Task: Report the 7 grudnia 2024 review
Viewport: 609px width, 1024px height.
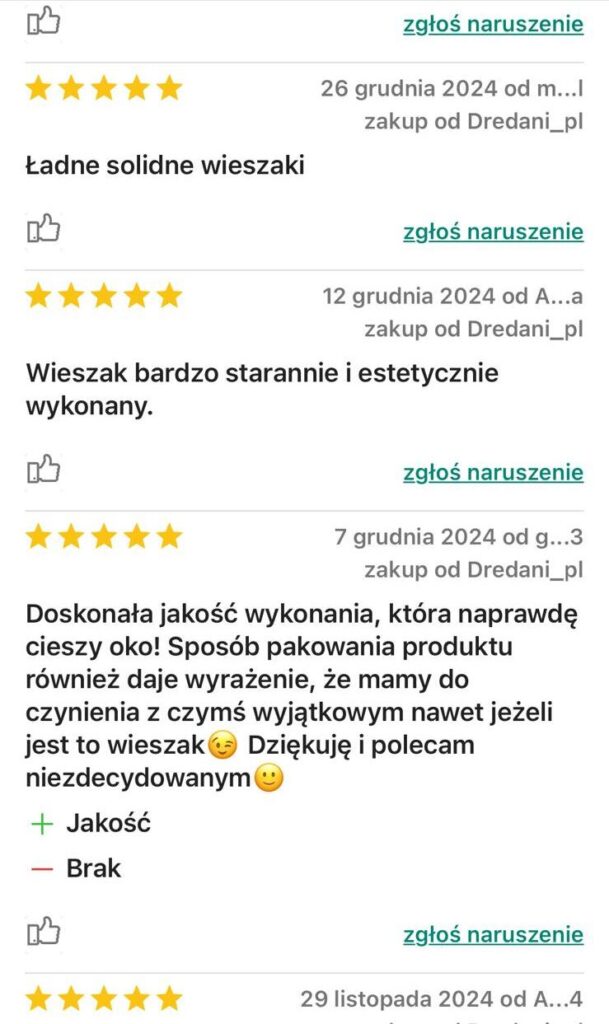Action: (x=493, y=935)
